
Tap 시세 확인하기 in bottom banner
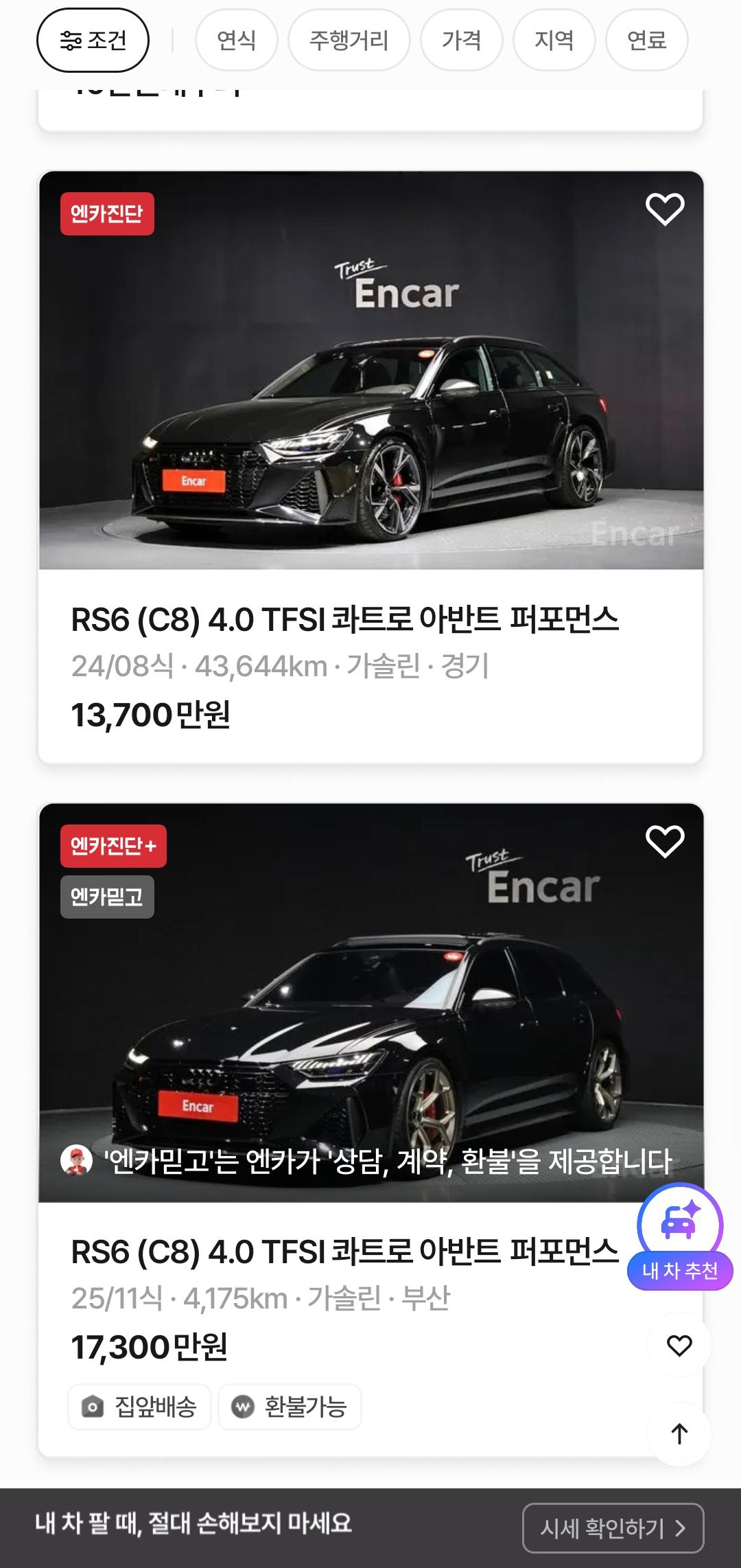click(613, 1527)
